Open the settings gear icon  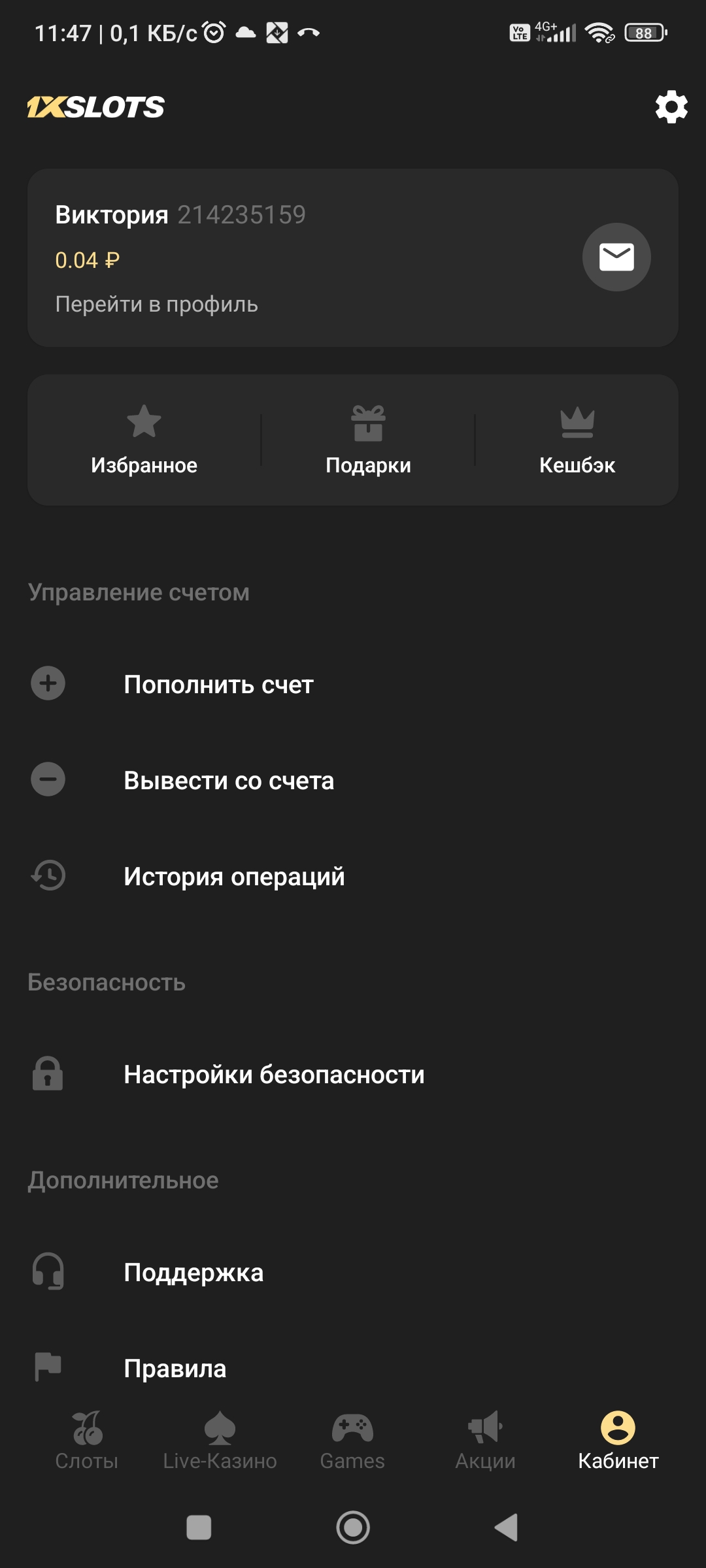[671, 107]
